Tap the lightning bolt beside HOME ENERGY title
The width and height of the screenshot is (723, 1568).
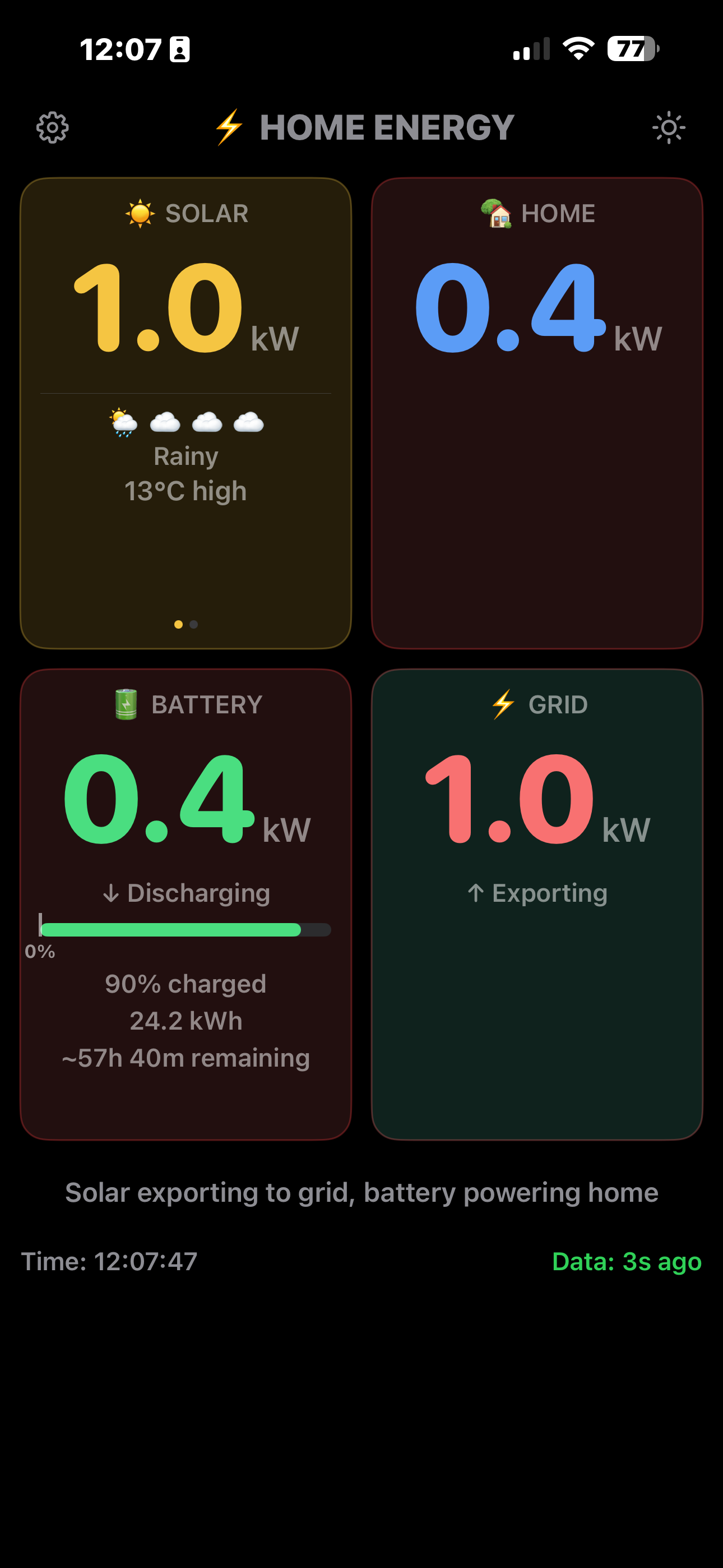pyautogui.click(x=228, y=128)
